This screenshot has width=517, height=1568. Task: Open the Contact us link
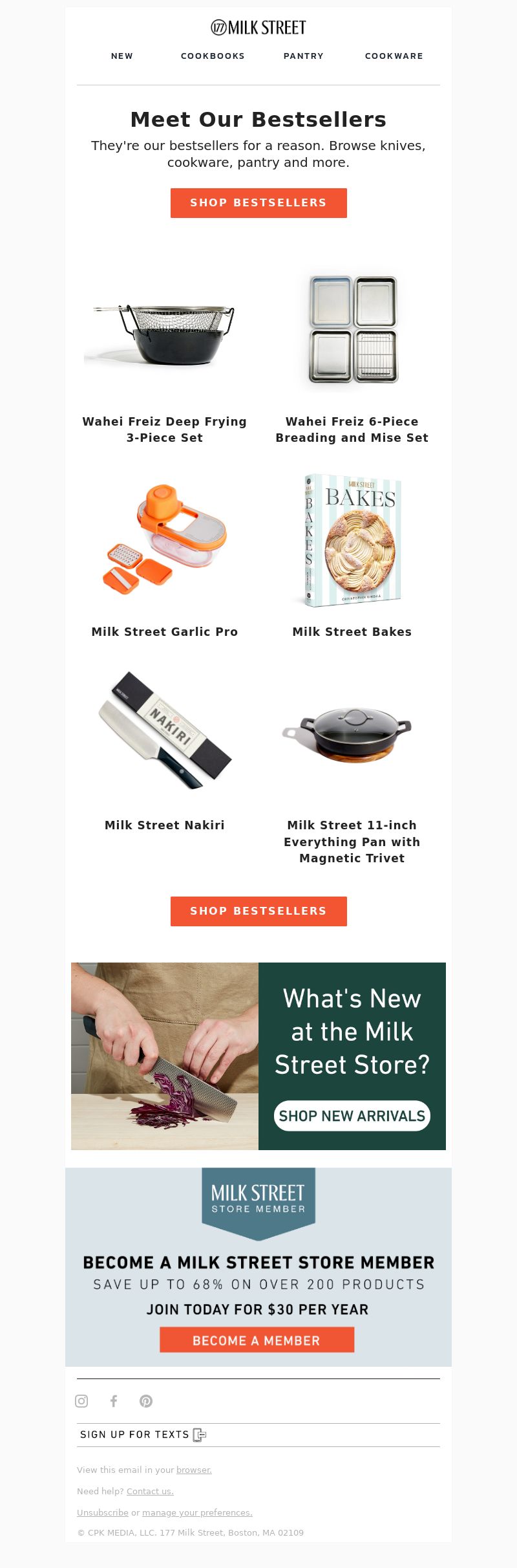click(x=150, y=1491)
